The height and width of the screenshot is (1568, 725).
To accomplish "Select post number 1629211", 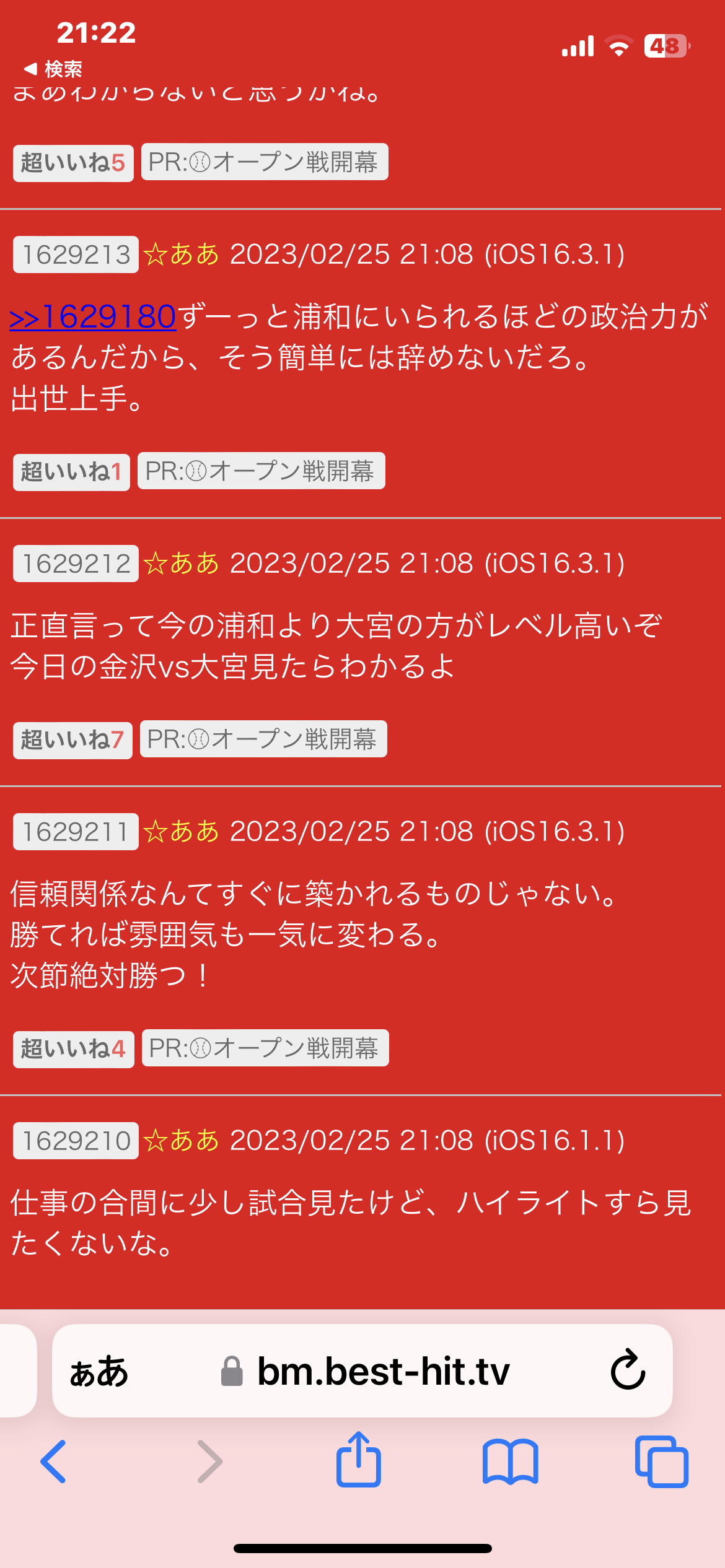I will (x=76, y=832).
